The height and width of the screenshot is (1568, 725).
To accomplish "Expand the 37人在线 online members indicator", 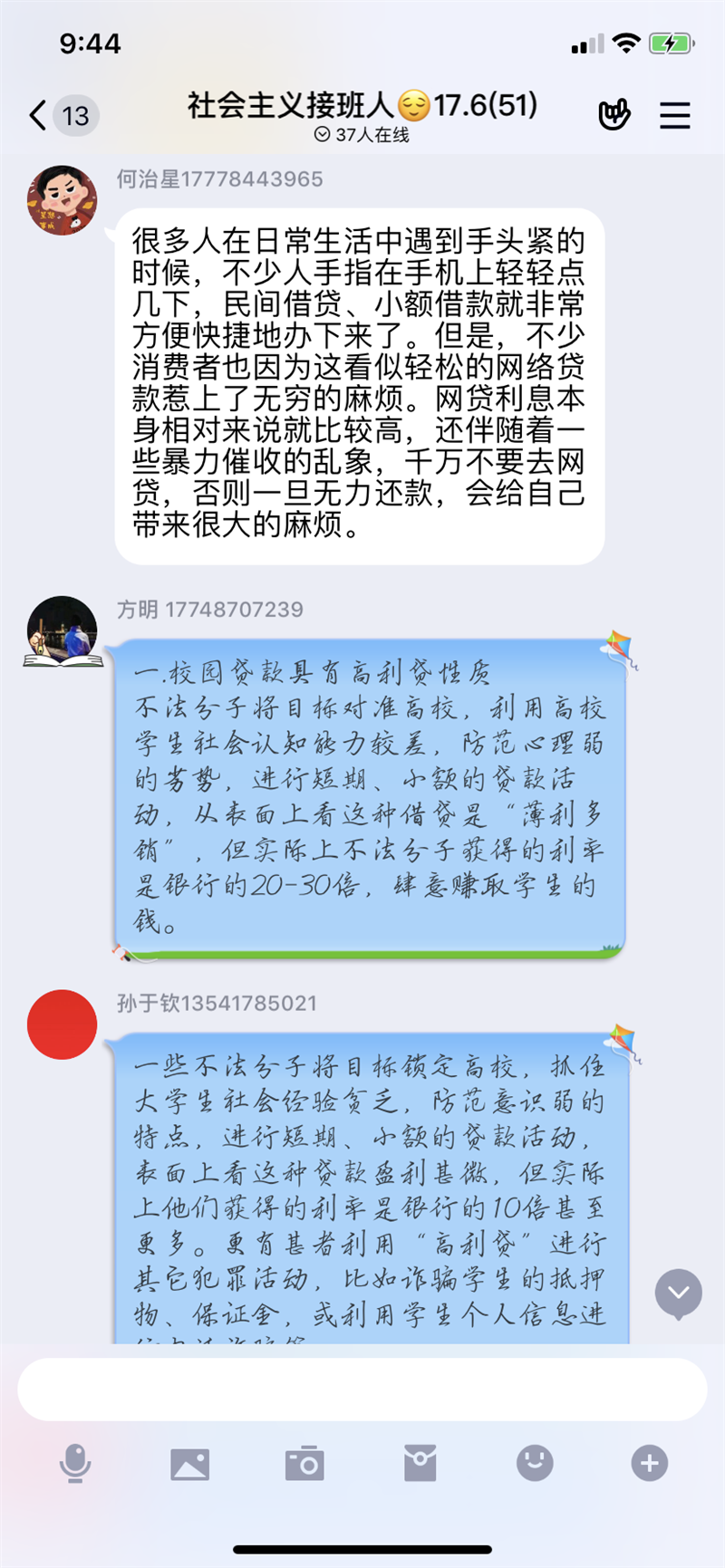I will (x=362, y=135).
